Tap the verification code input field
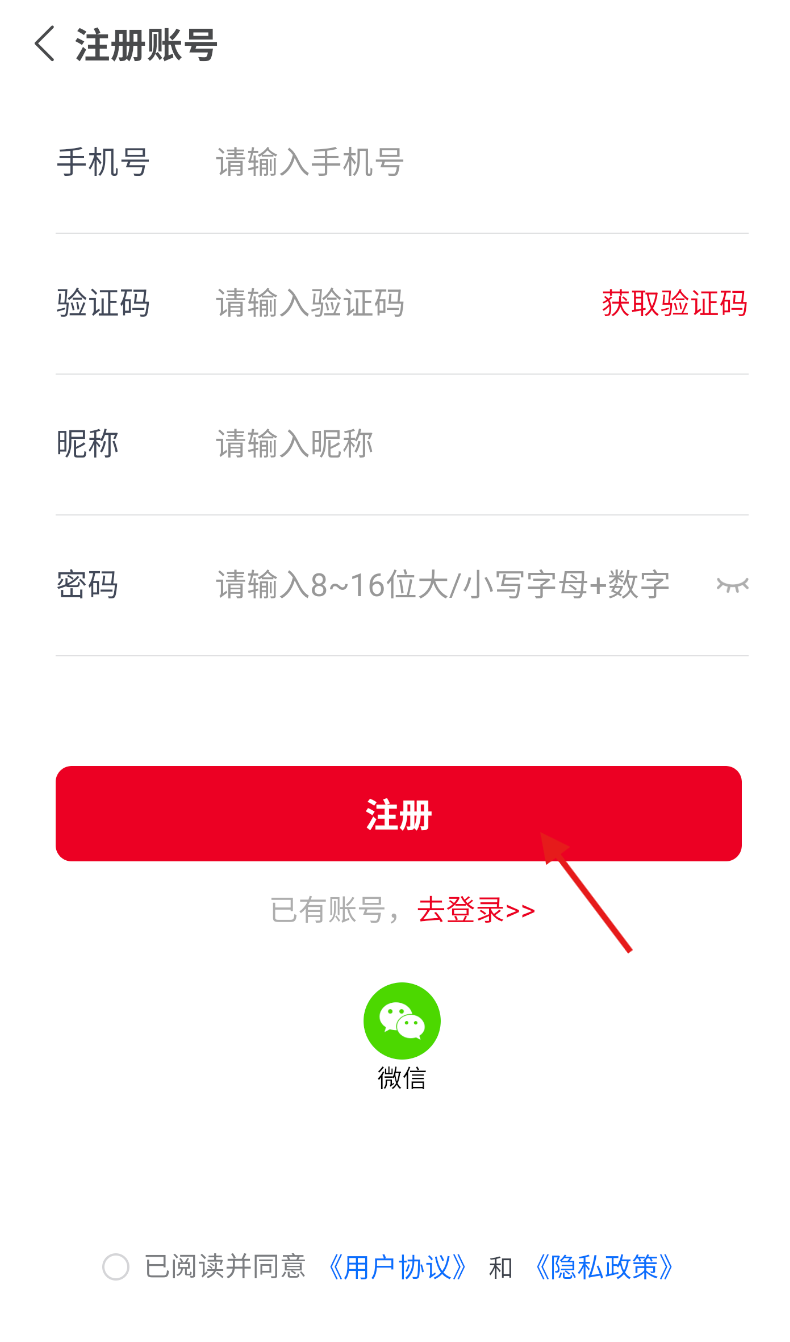Screen dimensions: 790x1342 click(x=398, y=303)
